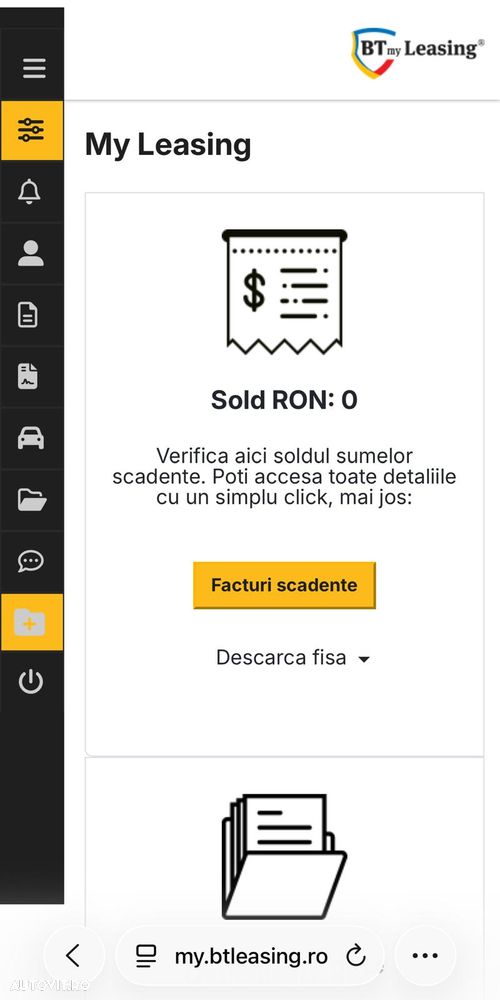This screenshot has height=1000, width=500.
Task: Tap the highlighted add-folder icon
Action: coord(31,622)
